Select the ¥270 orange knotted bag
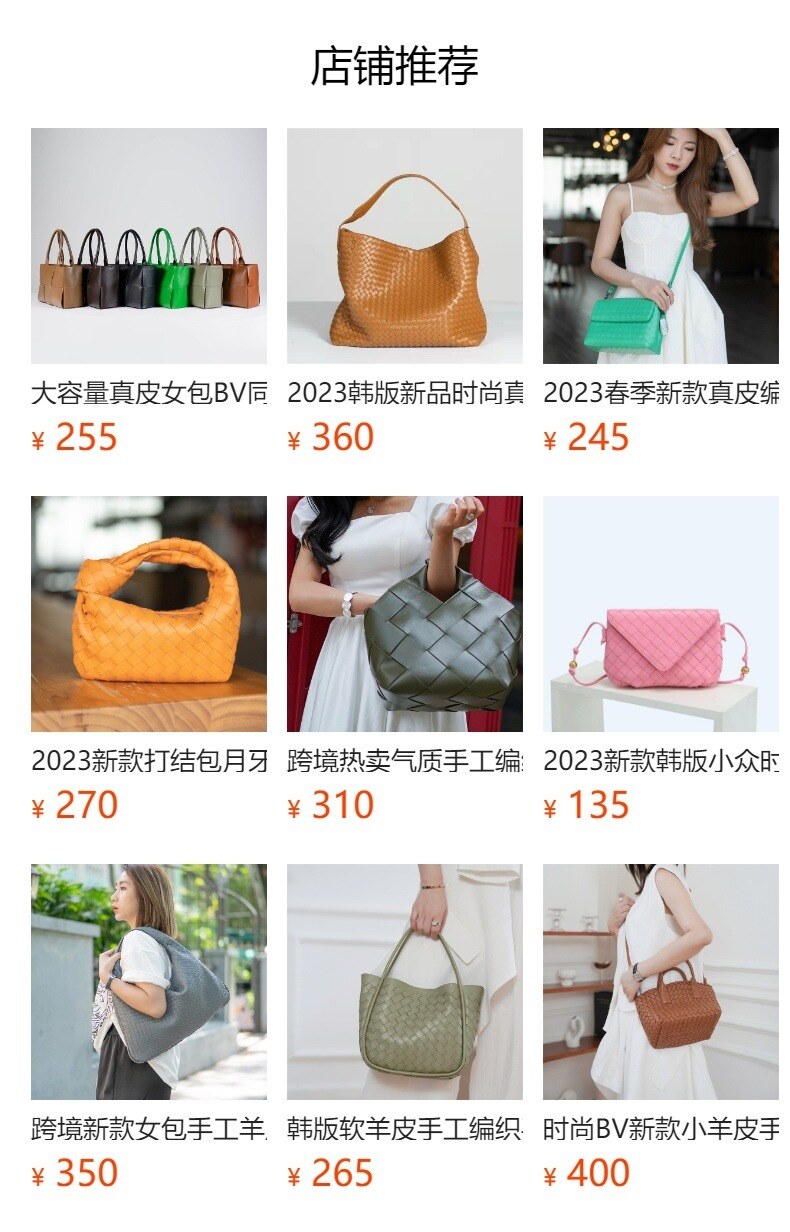 click(x=148, y=614)
